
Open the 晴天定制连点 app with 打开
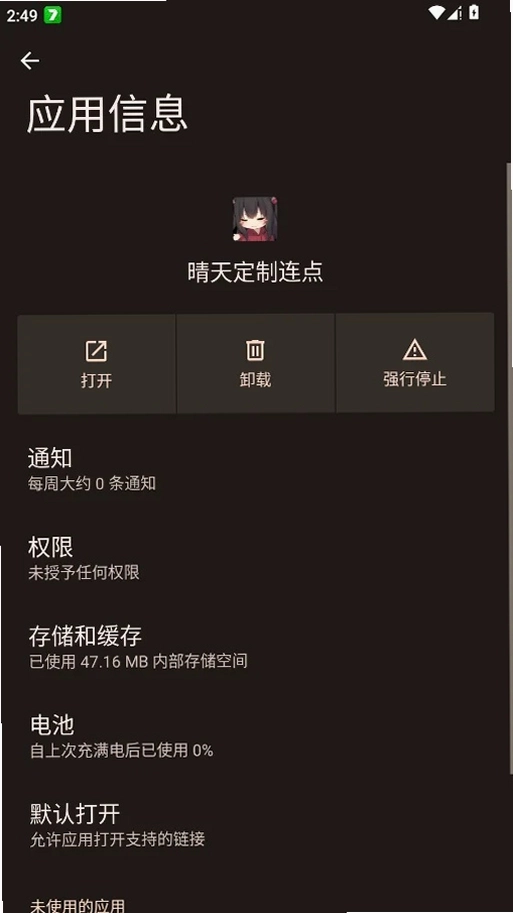(x=97, y=364)
